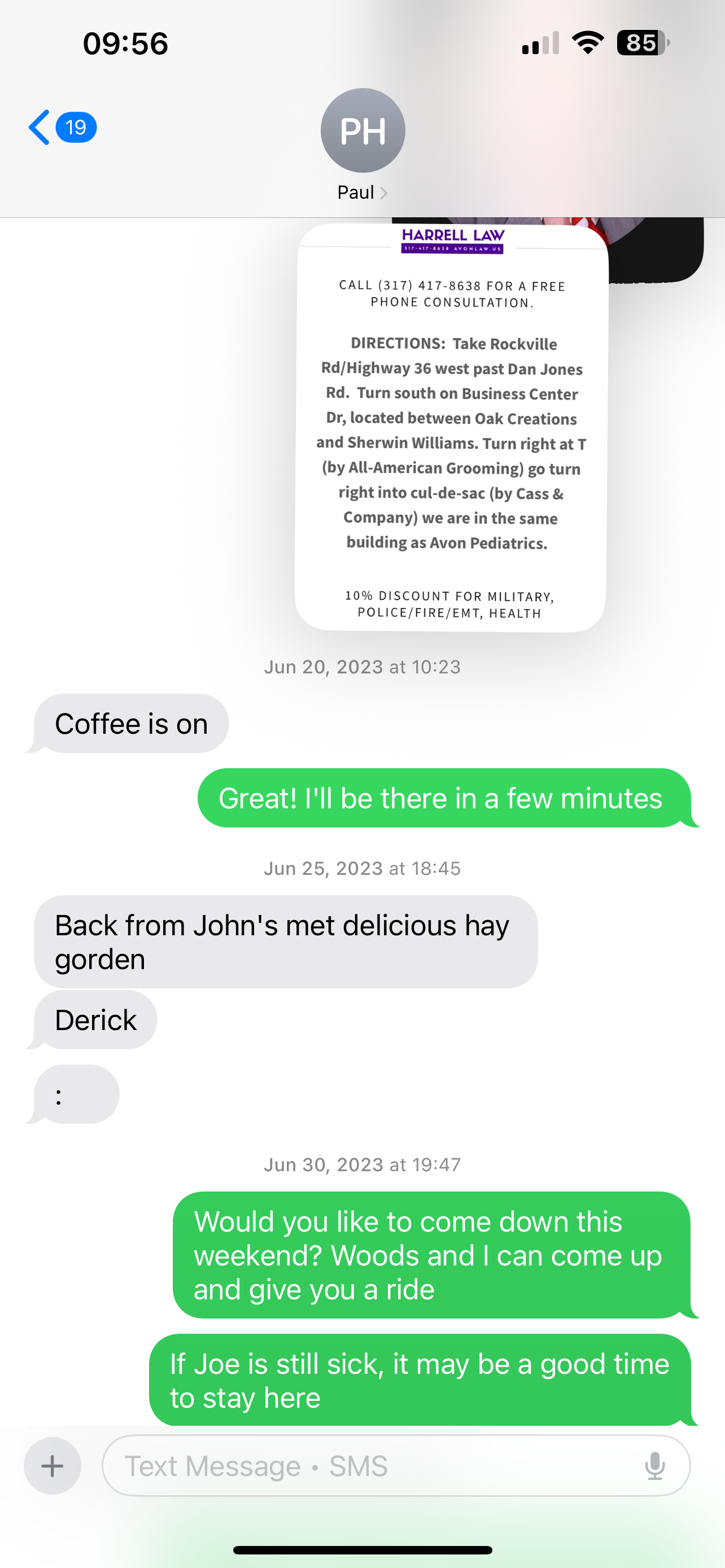The height and width of the screenshot is (1568, 725).
Task: Start dictation with the microphone icon
Action: (x=654, y=1466)
